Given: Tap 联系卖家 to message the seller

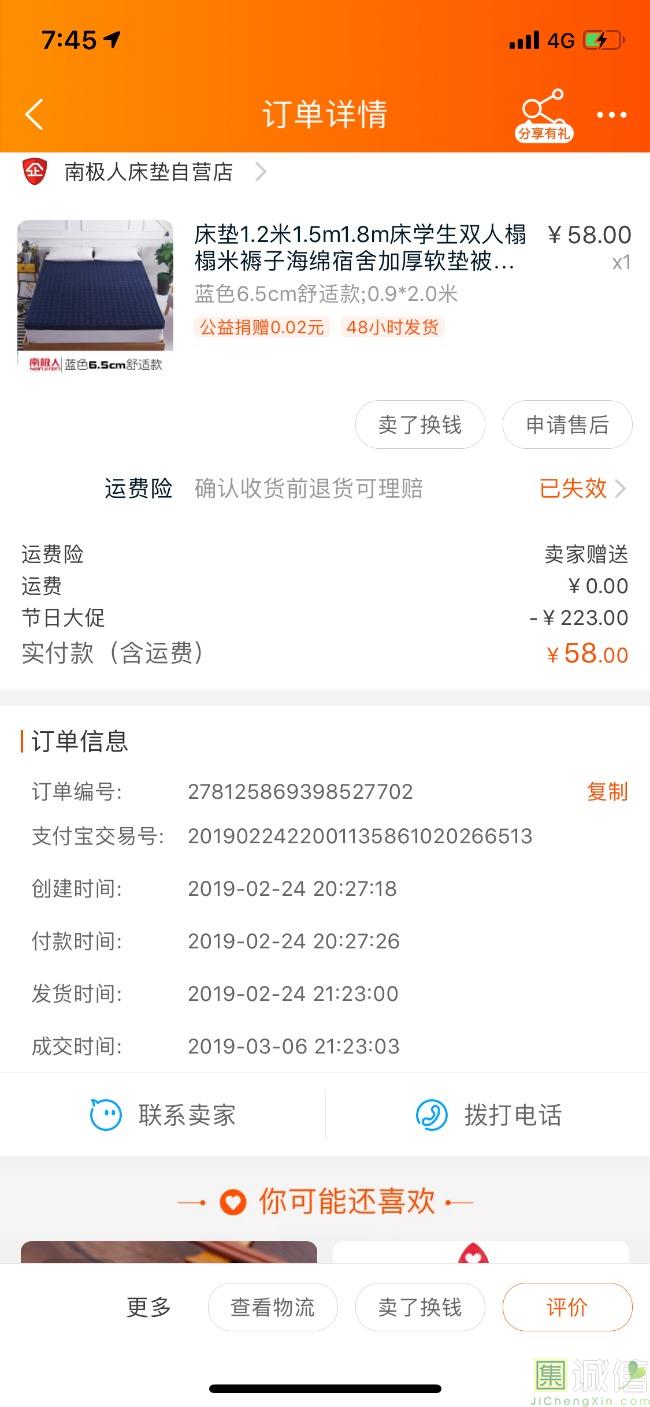Looking at the screenshot, I should click(163, 1115).
